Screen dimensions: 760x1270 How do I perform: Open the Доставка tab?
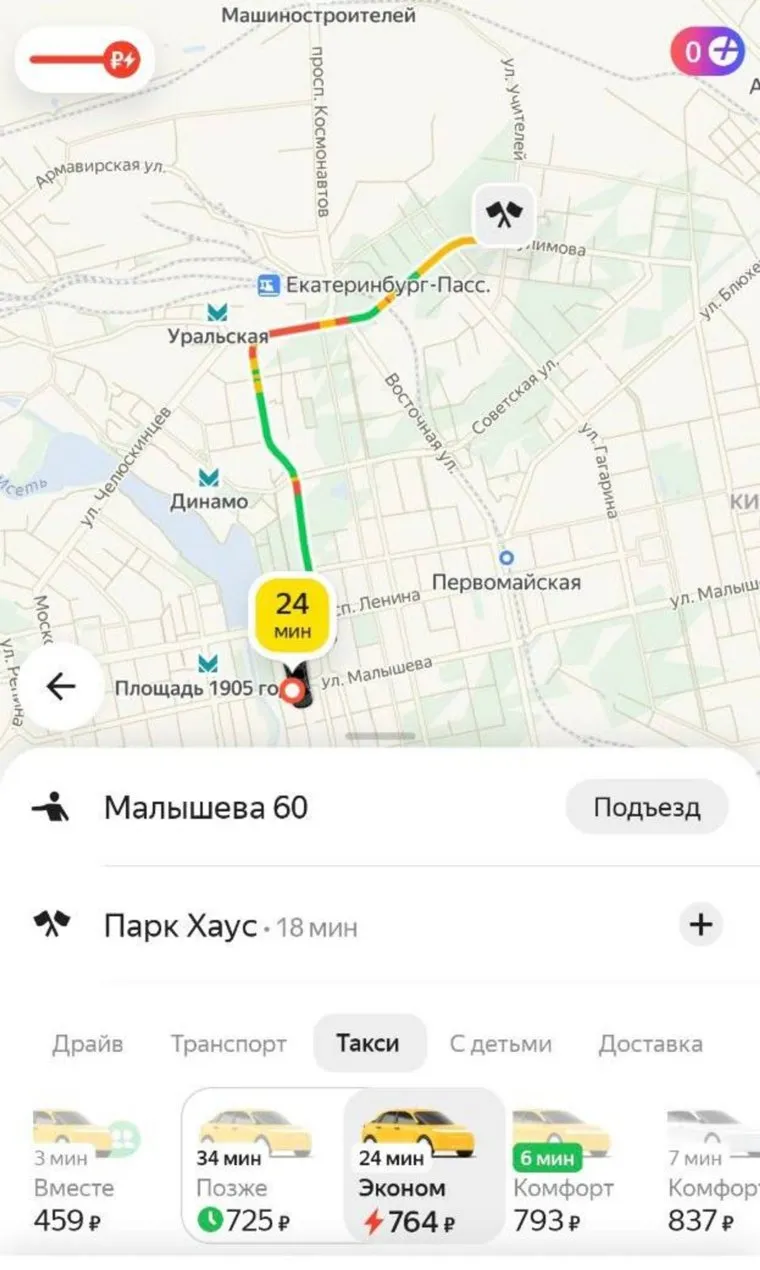click(650, 1044)
